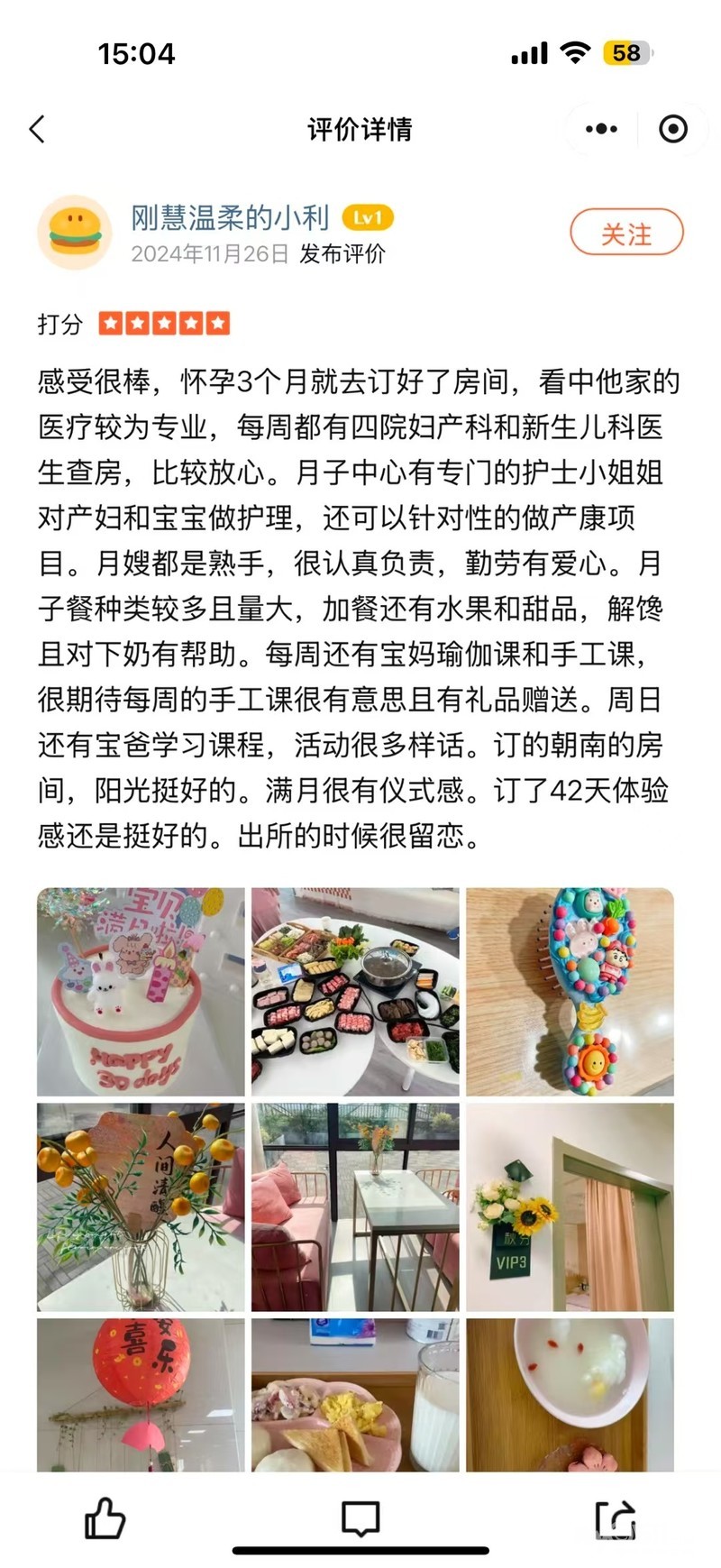View the hot pot table photo
The height and width of the screenshot is (1568, 721).
point(355,991)
